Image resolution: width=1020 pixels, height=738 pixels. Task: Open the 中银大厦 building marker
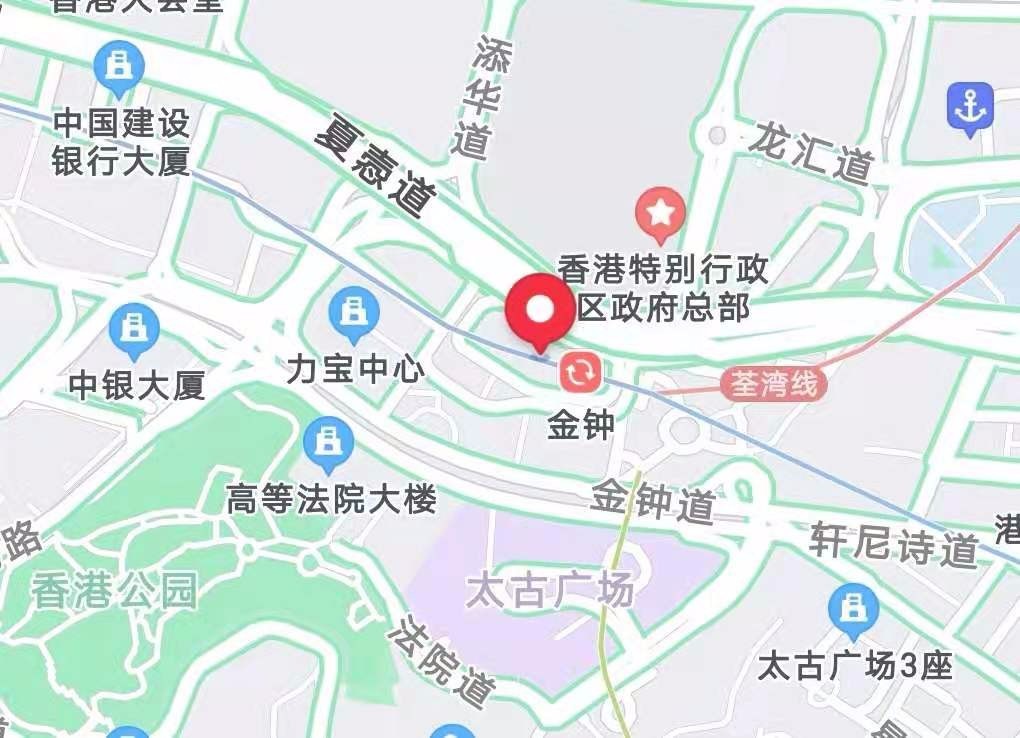point(134,329)
